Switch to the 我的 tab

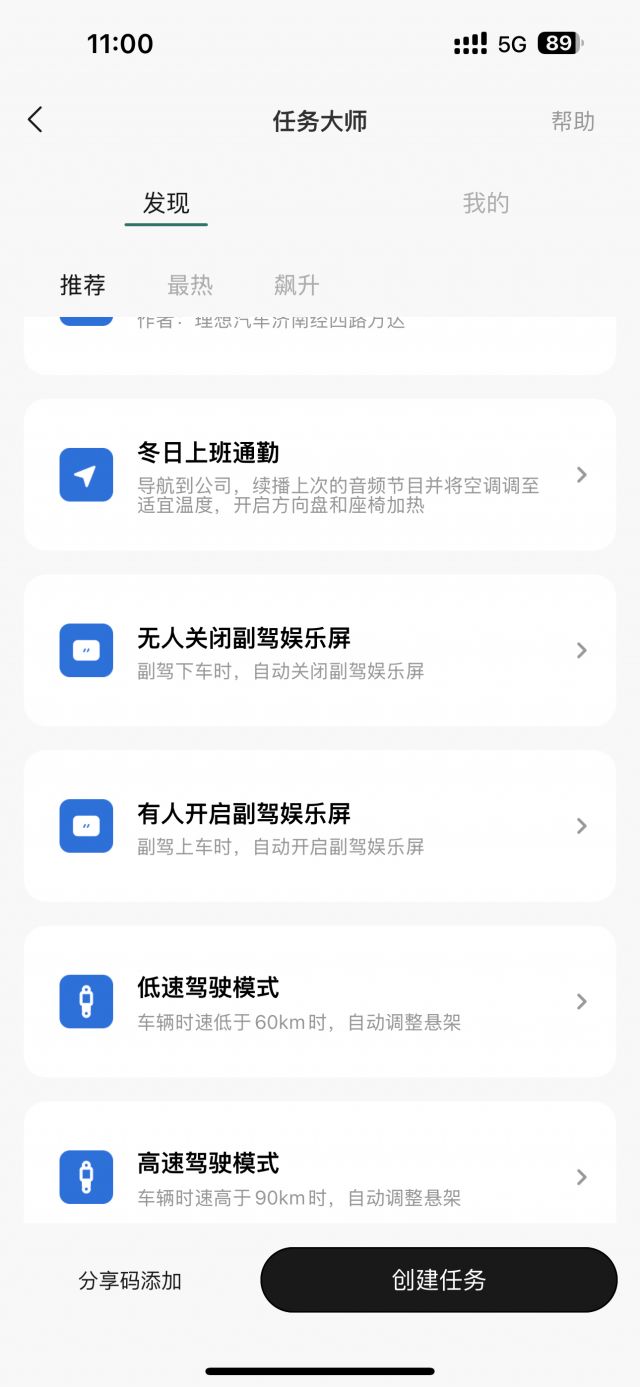pos(486,203)
